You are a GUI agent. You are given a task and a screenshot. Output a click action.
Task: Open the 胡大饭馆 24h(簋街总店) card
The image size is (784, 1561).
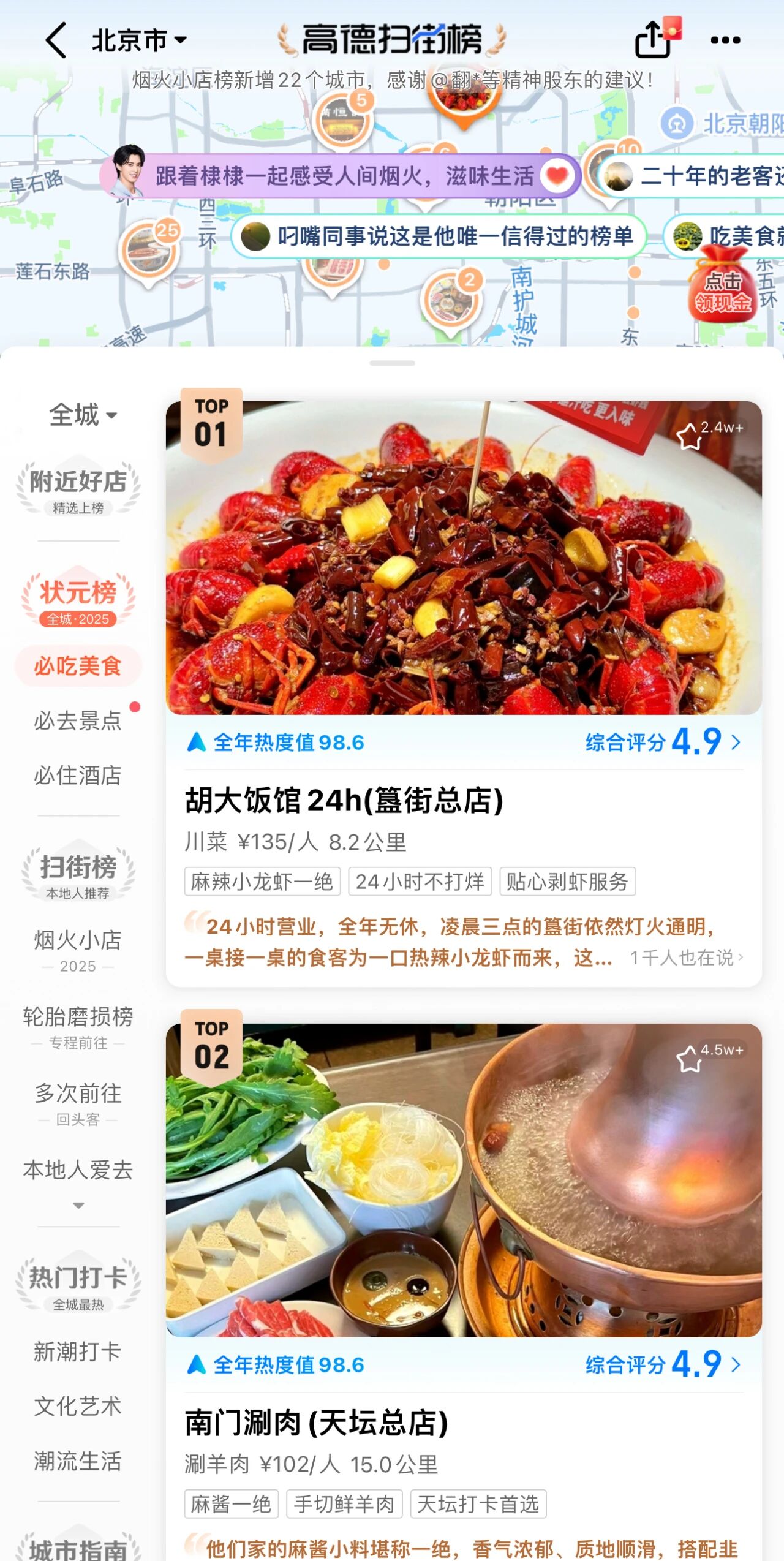point(343,801)
